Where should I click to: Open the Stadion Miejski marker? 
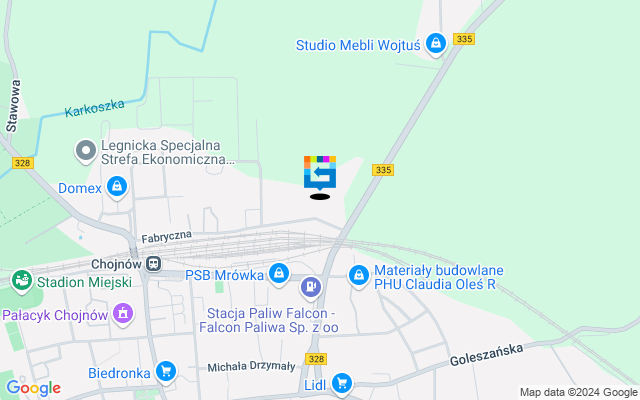tap(21, 281)
